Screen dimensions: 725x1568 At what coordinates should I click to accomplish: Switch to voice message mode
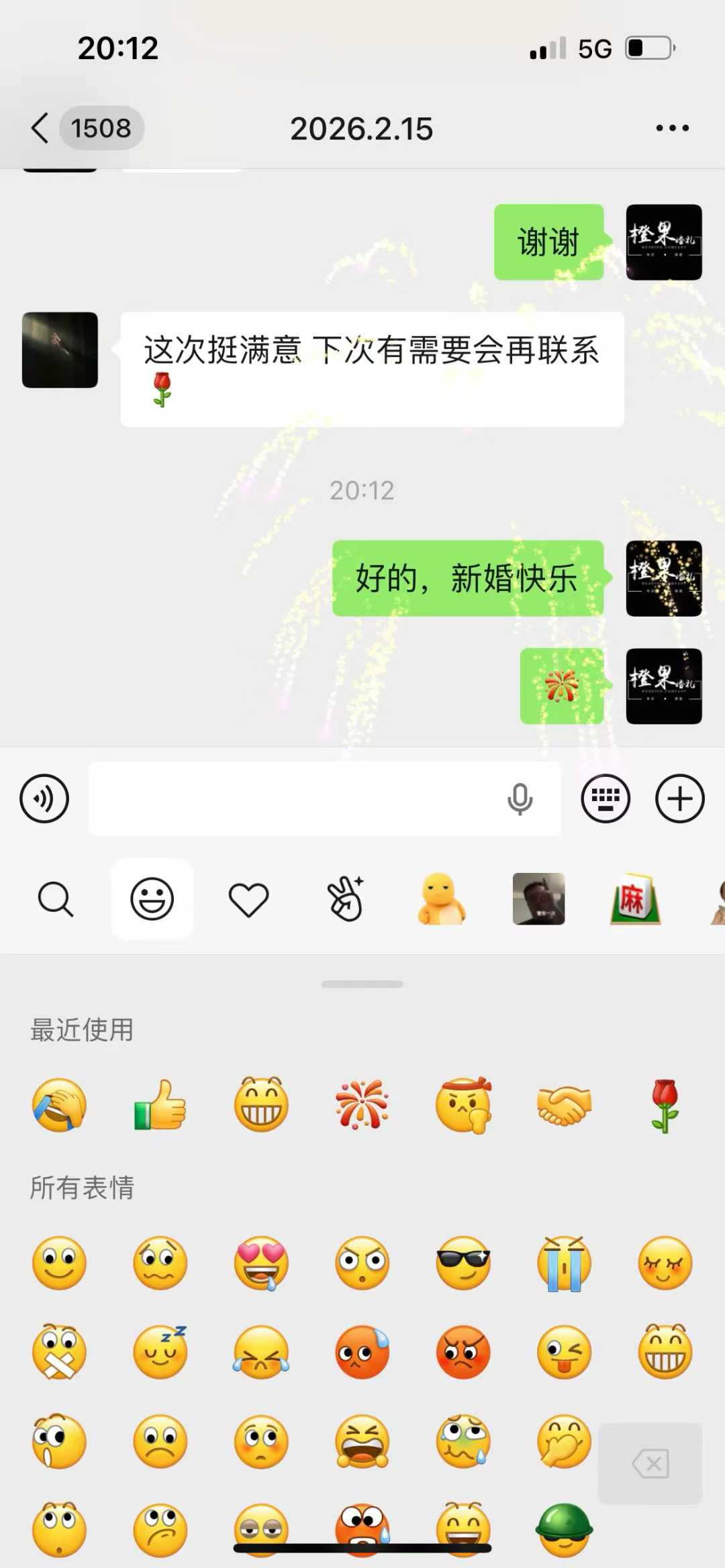(x=44, y=798)
